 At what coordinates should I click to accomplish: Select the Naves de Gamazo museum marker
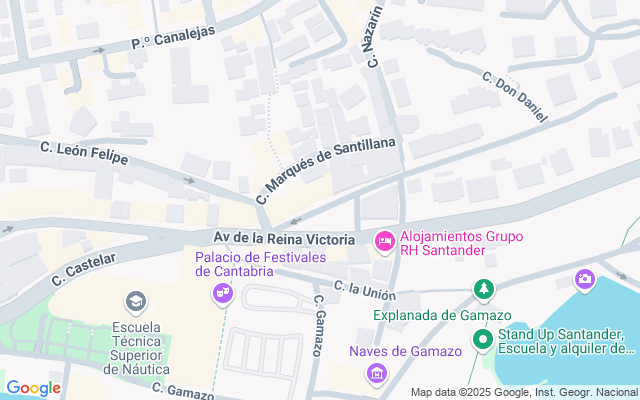[377, 374]
